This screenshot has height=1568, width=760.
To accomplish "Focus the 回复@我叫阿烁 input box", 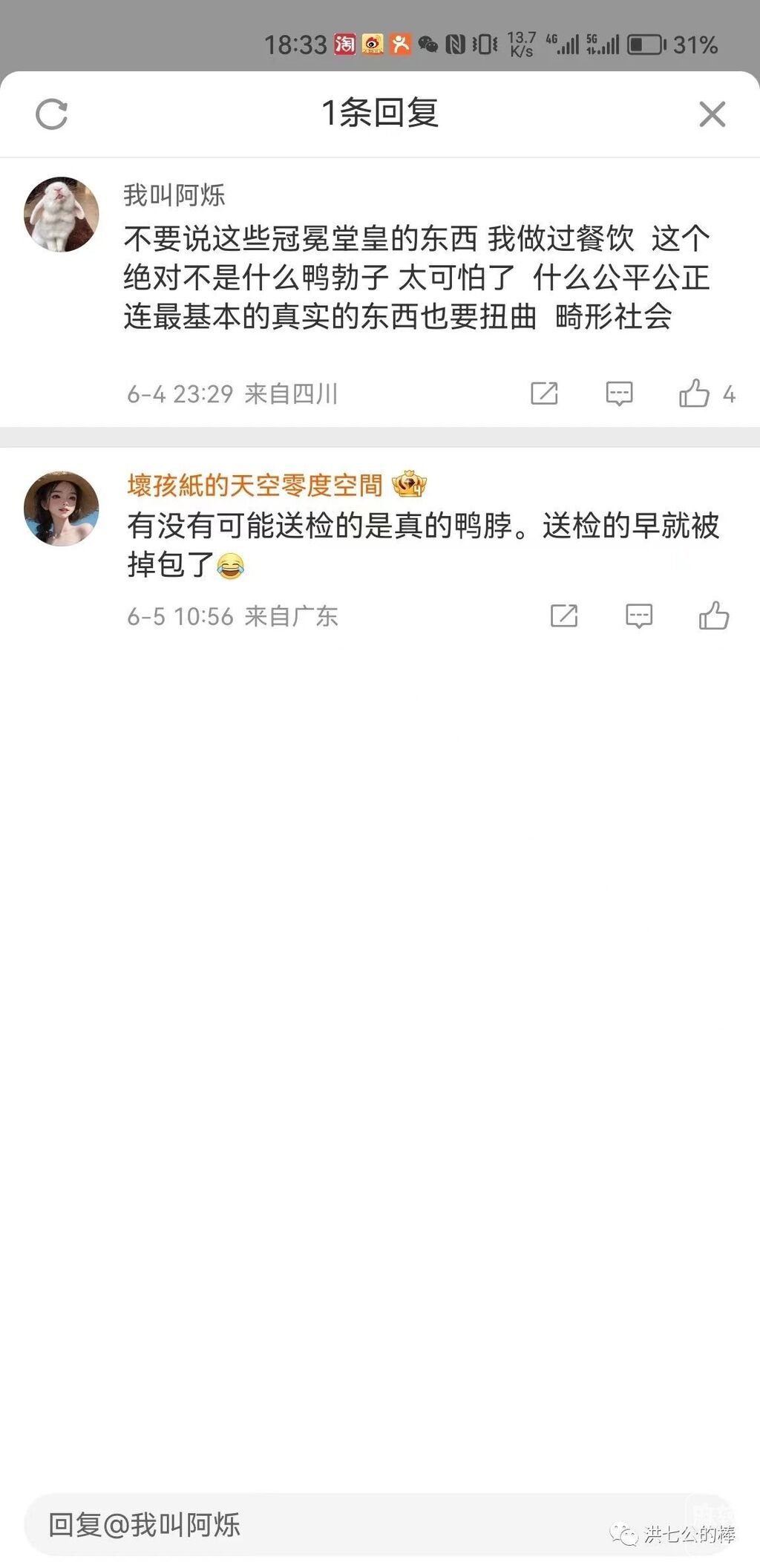I will tap(297, 1525).
